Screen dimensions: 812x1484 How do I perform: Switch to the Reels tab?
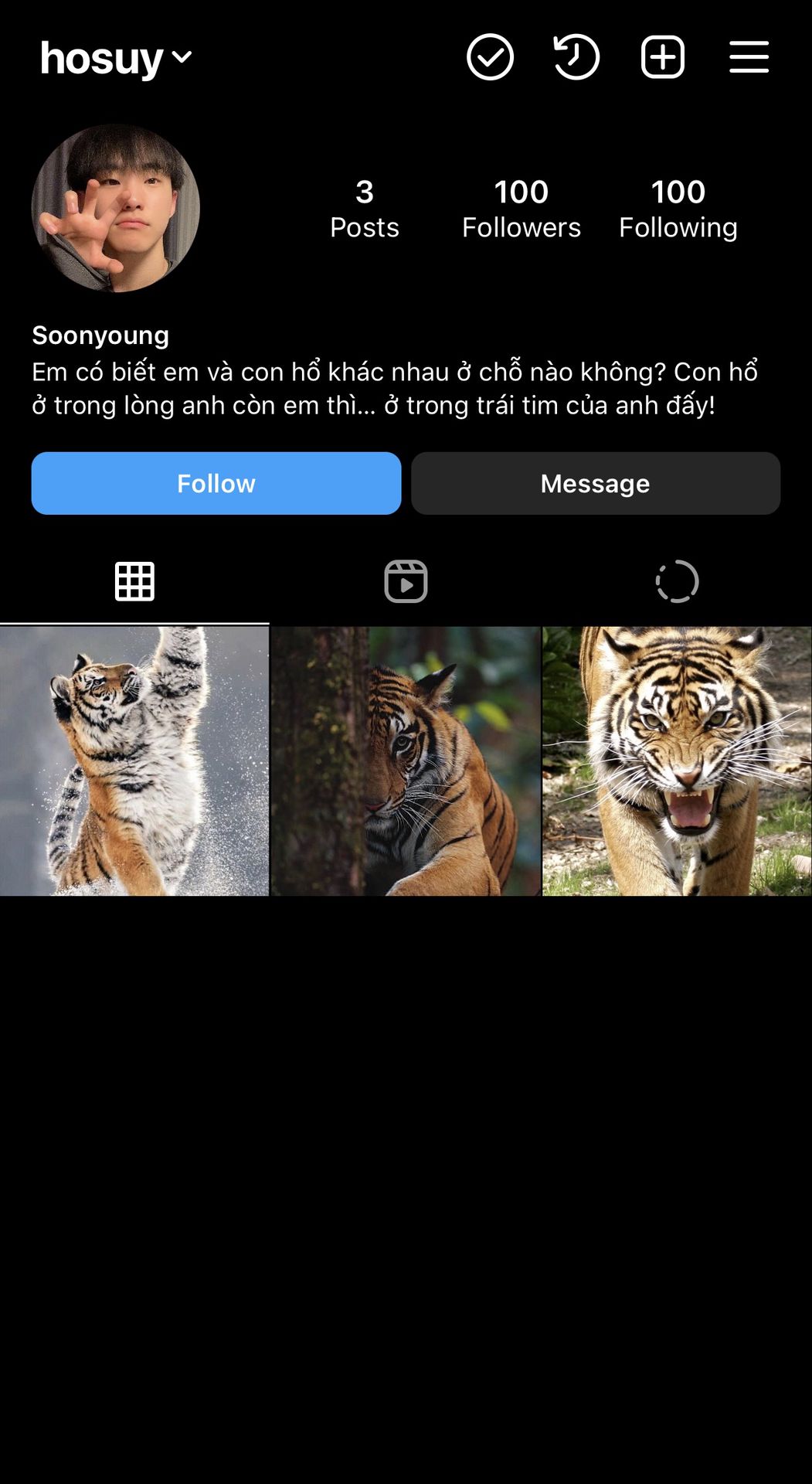[x=406, y=581]
